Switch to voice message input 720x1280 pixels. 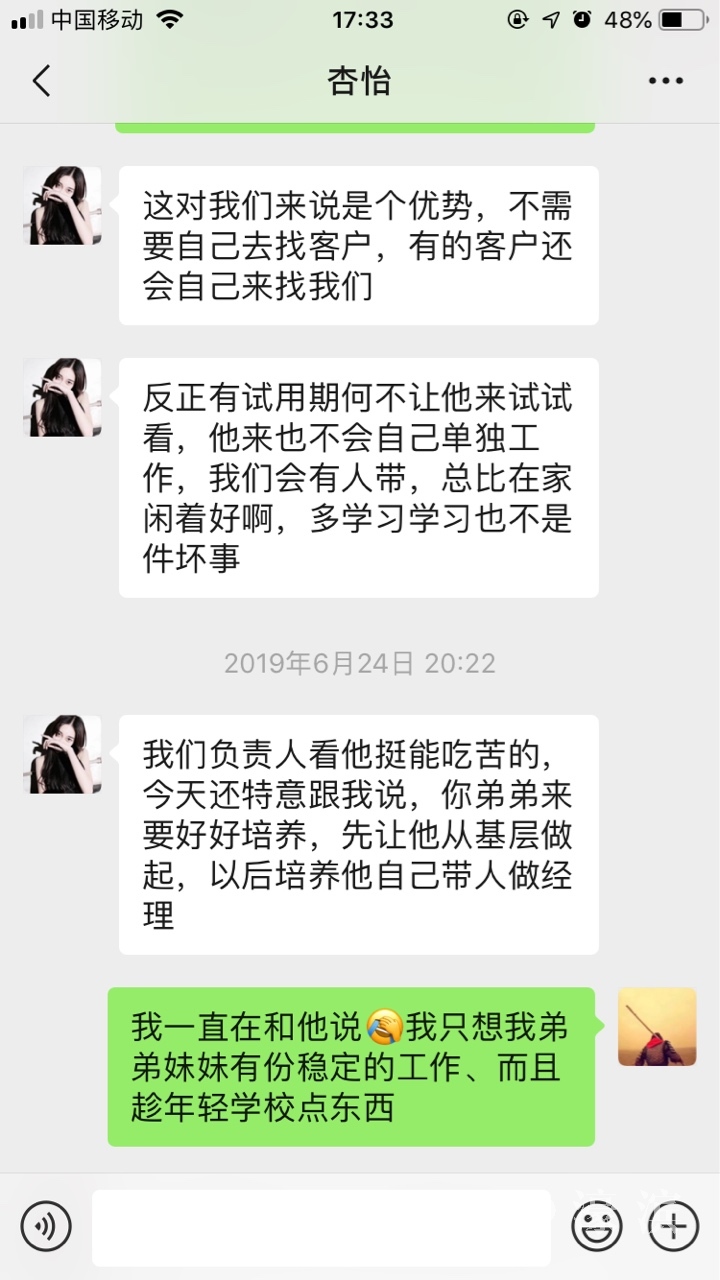click(x=45, y=1226)
